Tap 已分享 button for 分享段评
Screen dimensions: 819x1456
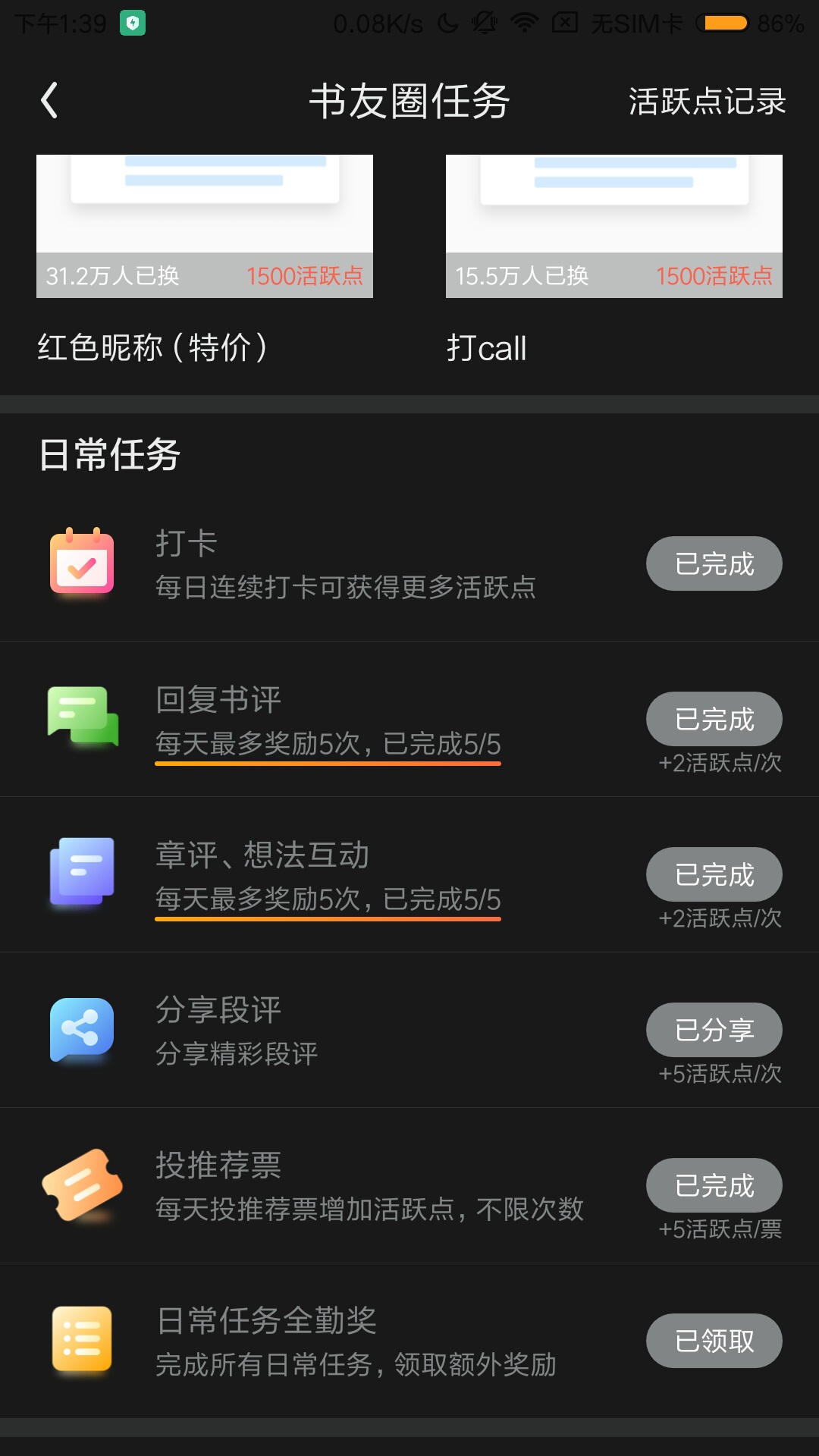coord(714,1030)
